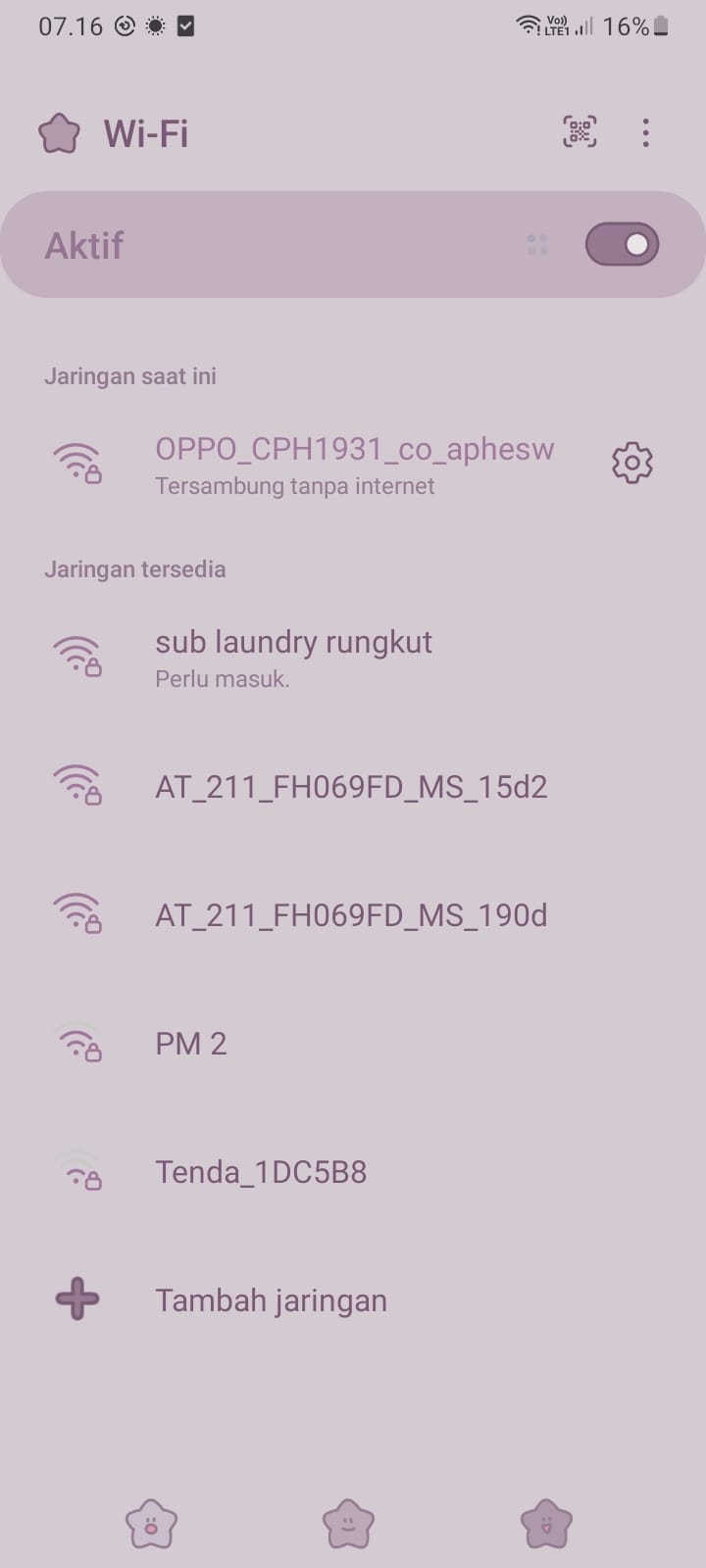The height and width of the screenshot is (1568, 706).
Task: Choose network AT_211_FH069FD_MS_15d2
Action: (x=351, y=787)
